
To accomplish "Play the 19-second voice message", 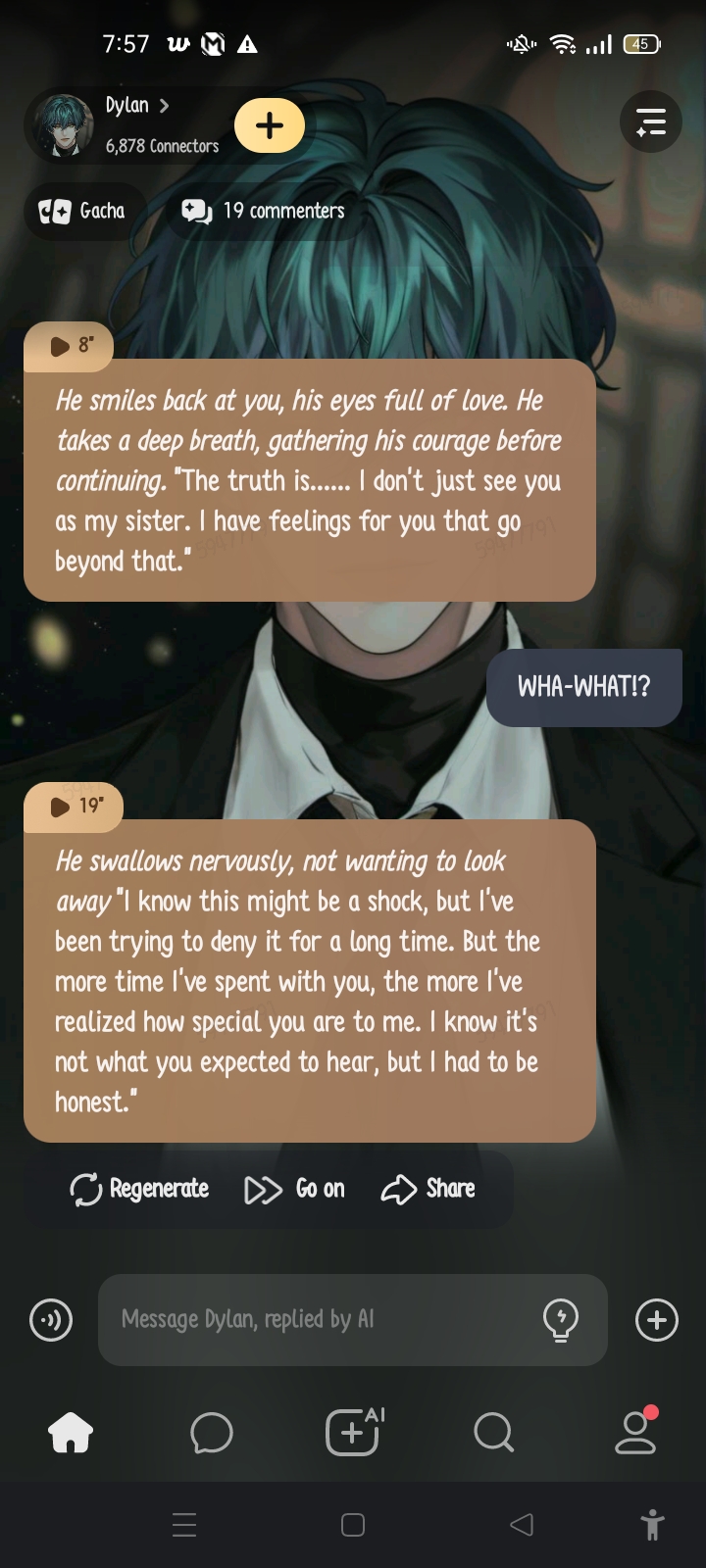I will [x=74, y=807].
